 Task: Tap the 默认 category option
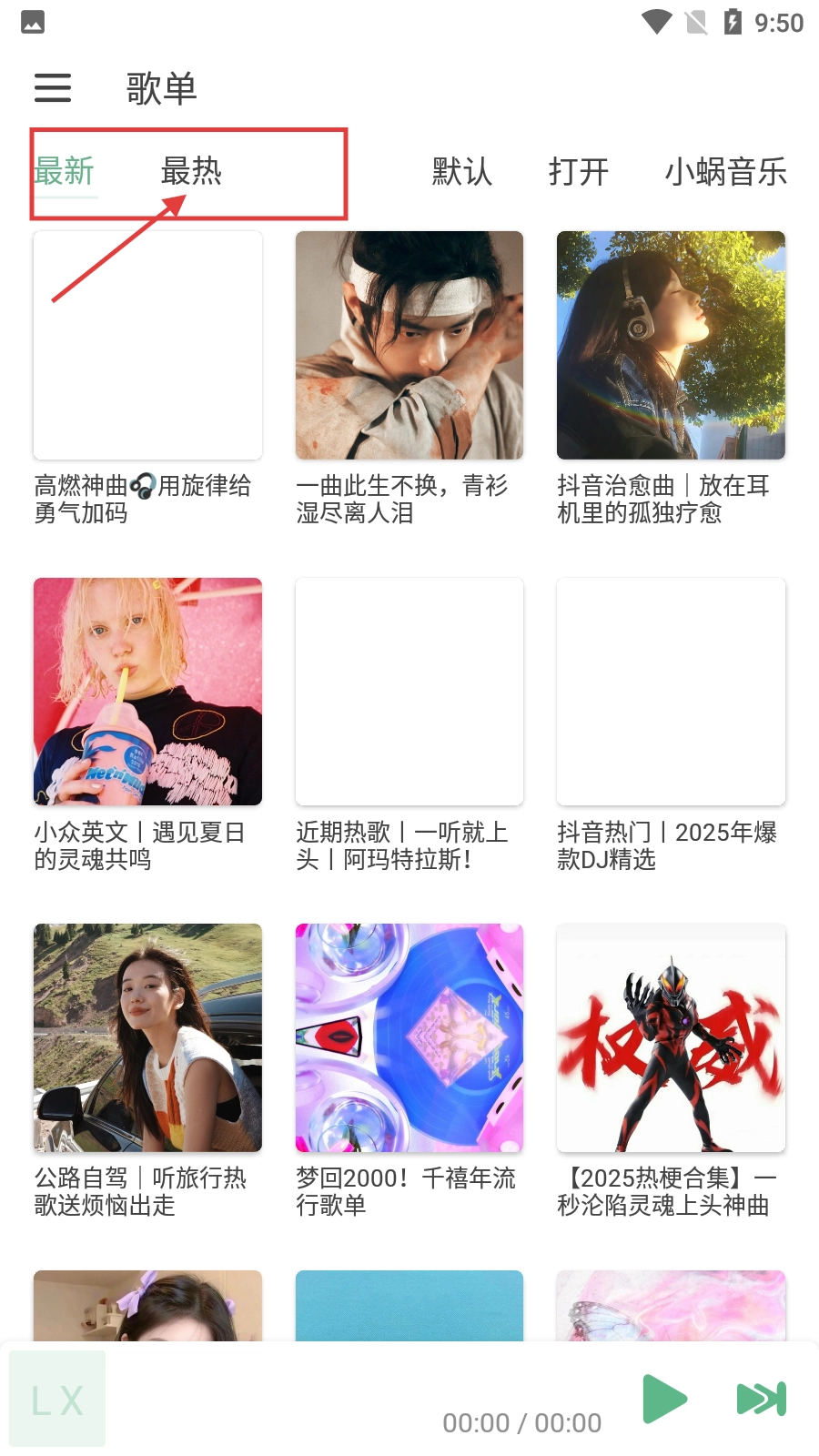click(461, 171)
